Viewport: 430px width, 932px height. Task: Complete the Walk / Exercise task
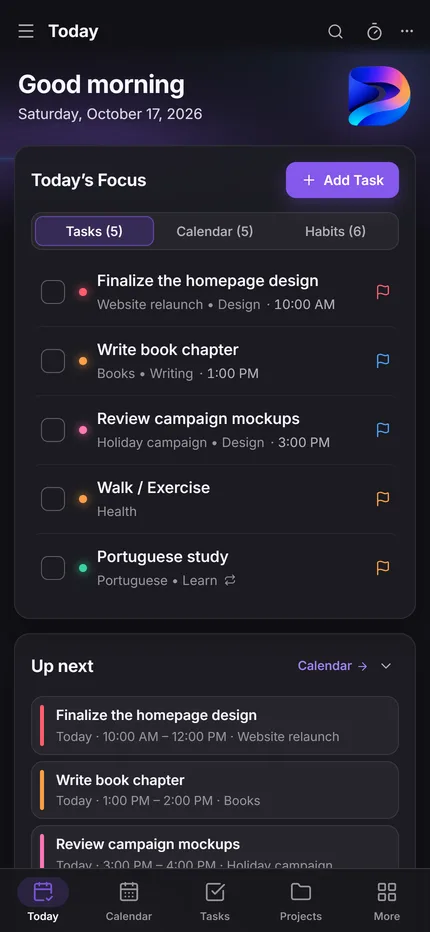(x=53, y=499)
